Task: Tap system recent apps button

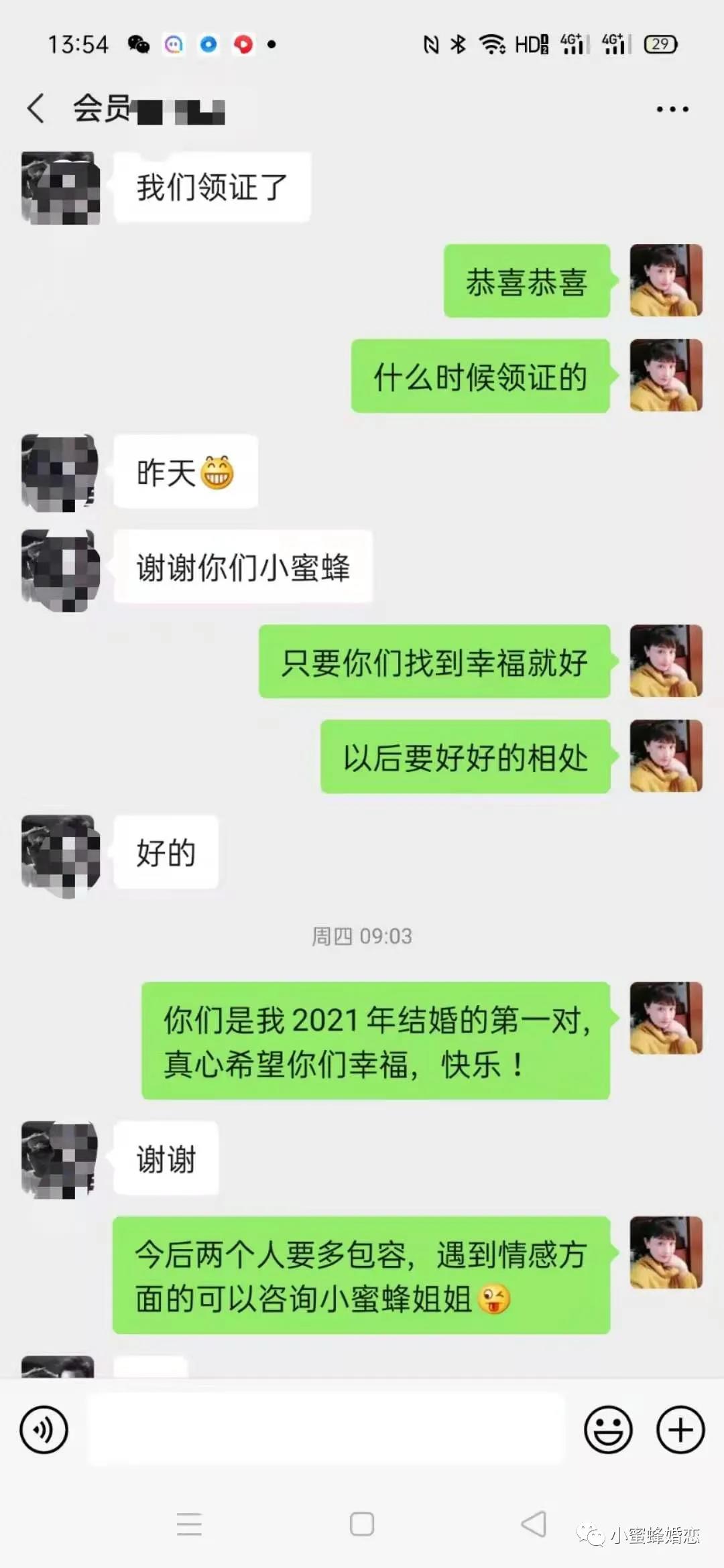Action: pyautogui.click(x=189, y=1524)
